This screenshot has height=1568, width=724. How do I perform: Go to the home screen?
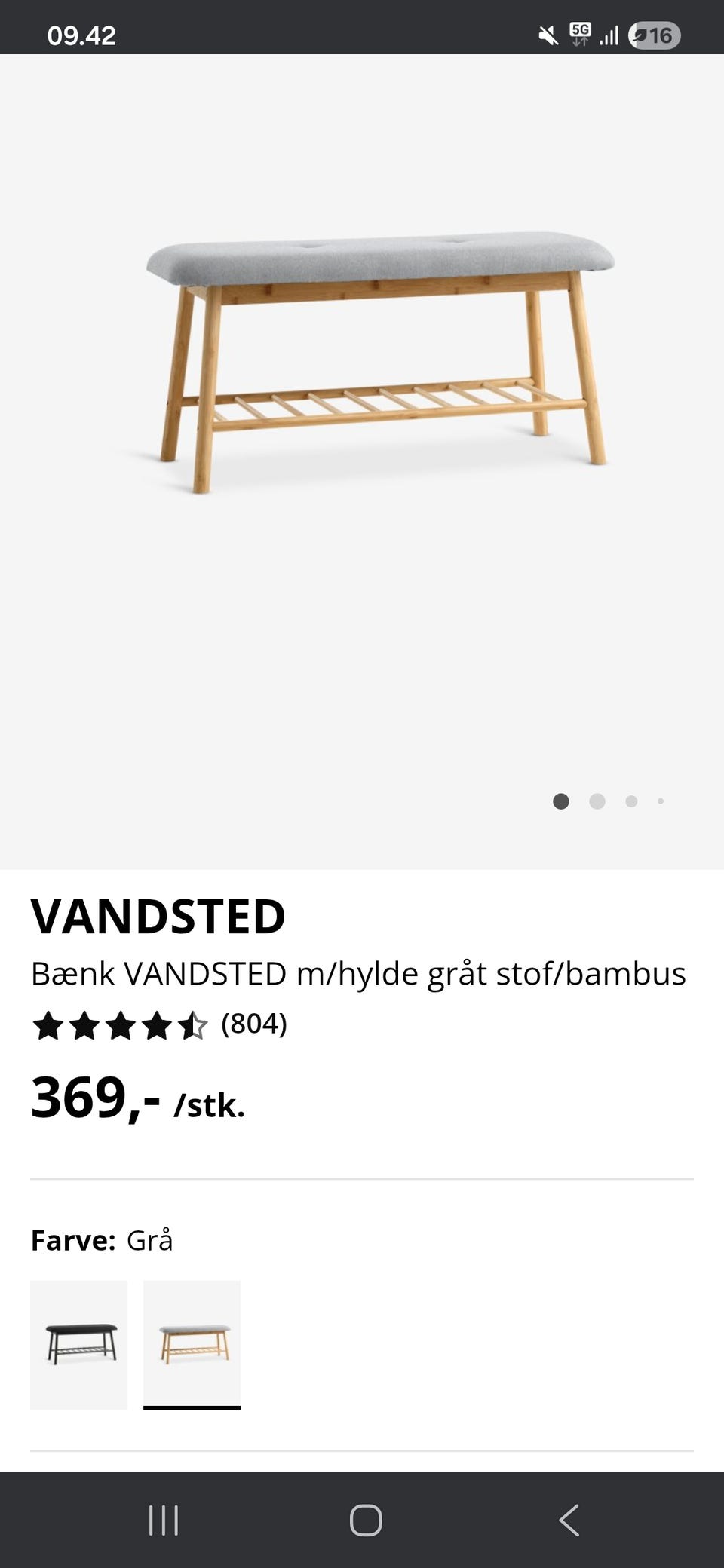[x=366, y=1520]
